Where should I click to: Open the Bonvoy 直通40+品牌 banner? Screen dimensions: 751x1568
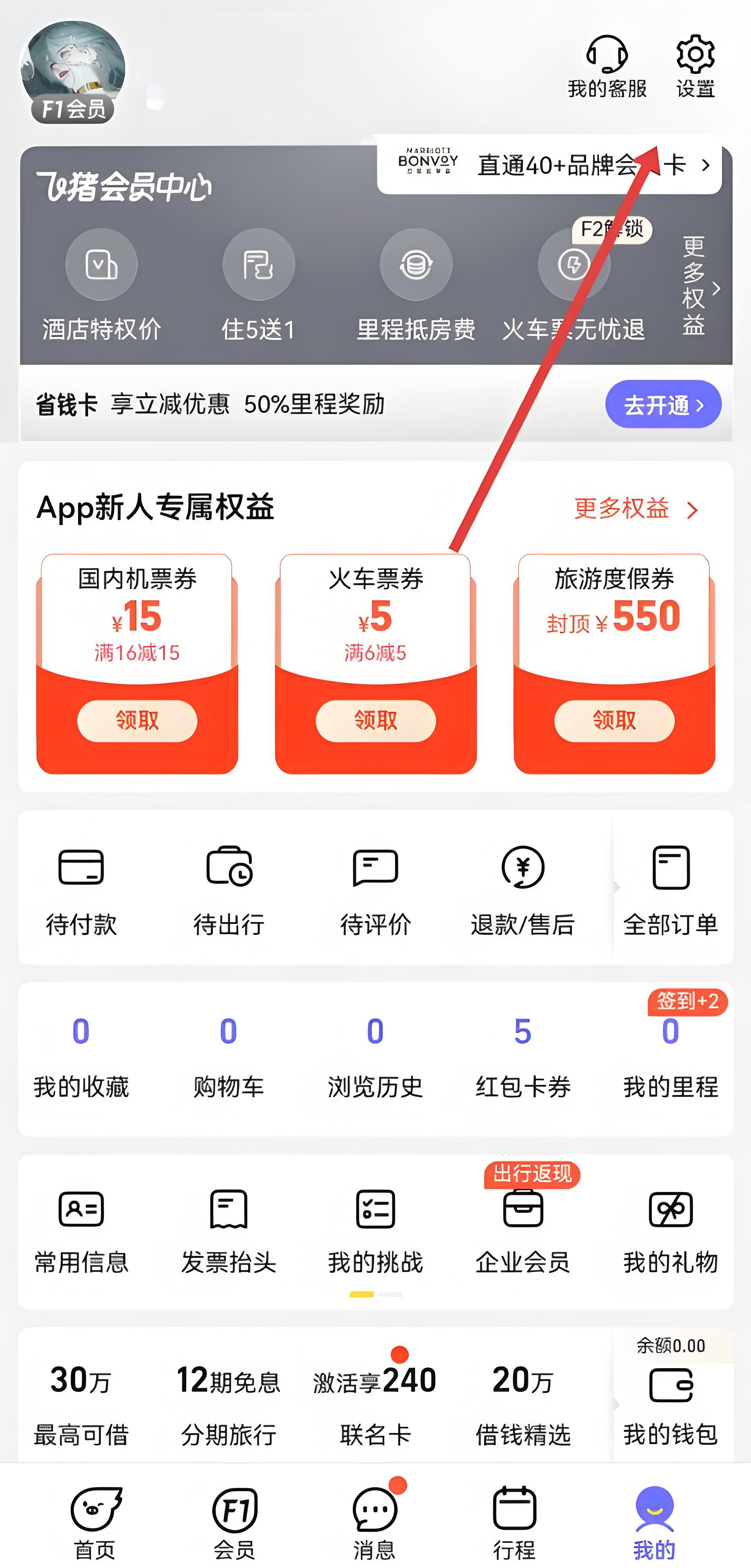pyautogui.click(x=549, y=164)
